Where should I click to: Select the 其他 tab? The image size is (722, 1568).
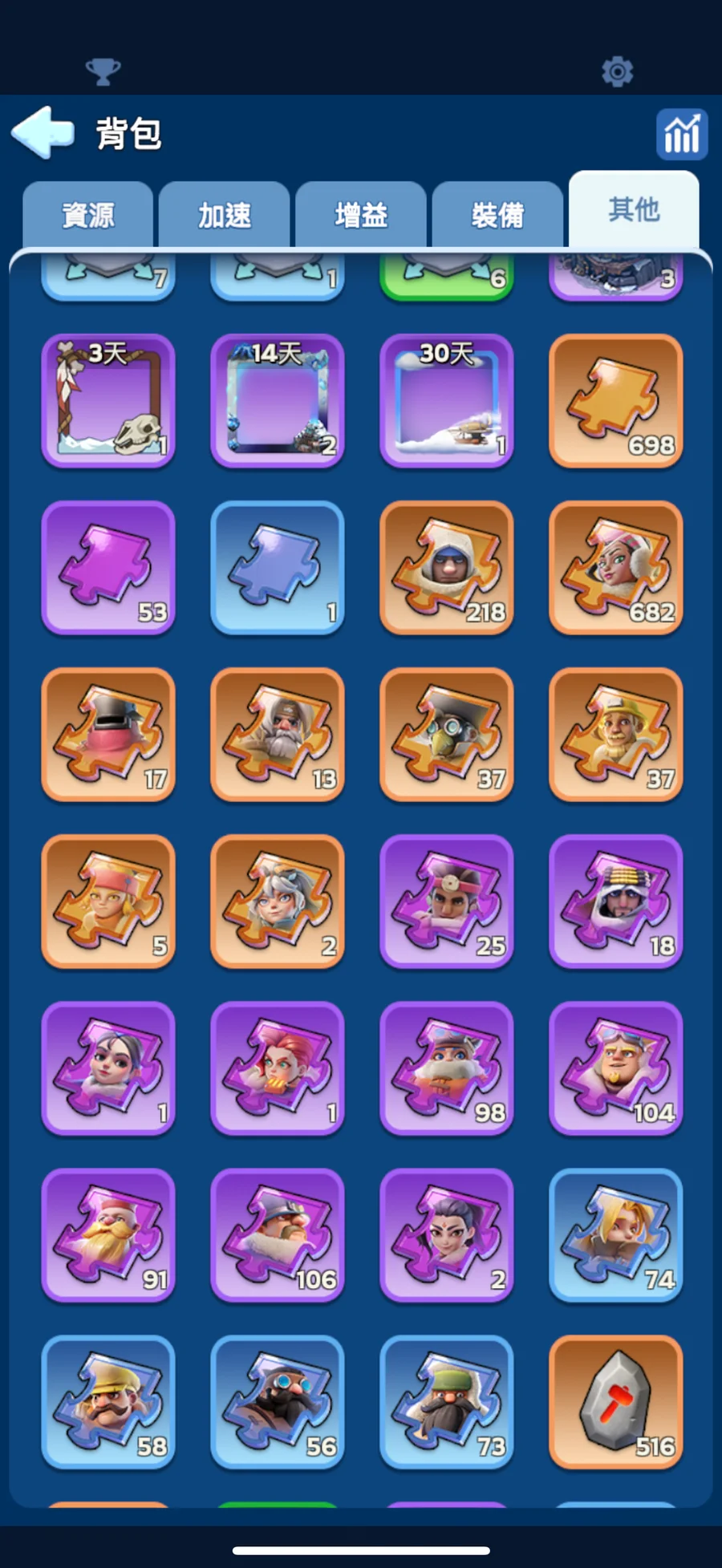[634, 210]
